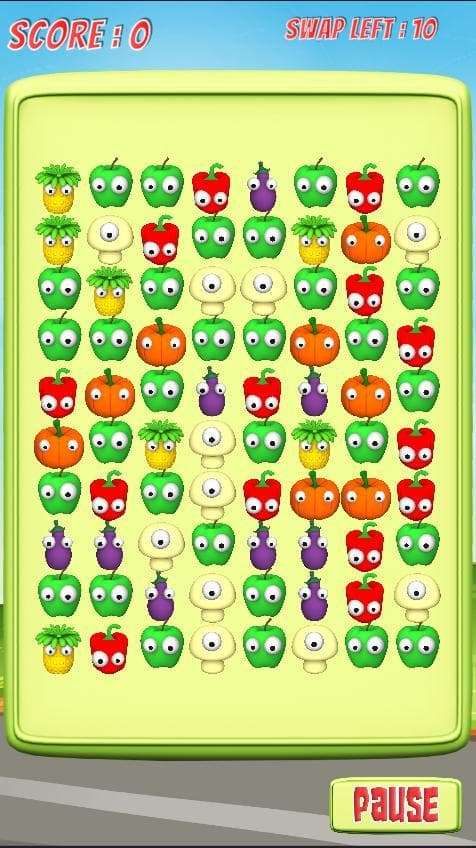Pick the pineapple in the third row
This screenshot has width=476, height=848.
click(x=109, y=291)
